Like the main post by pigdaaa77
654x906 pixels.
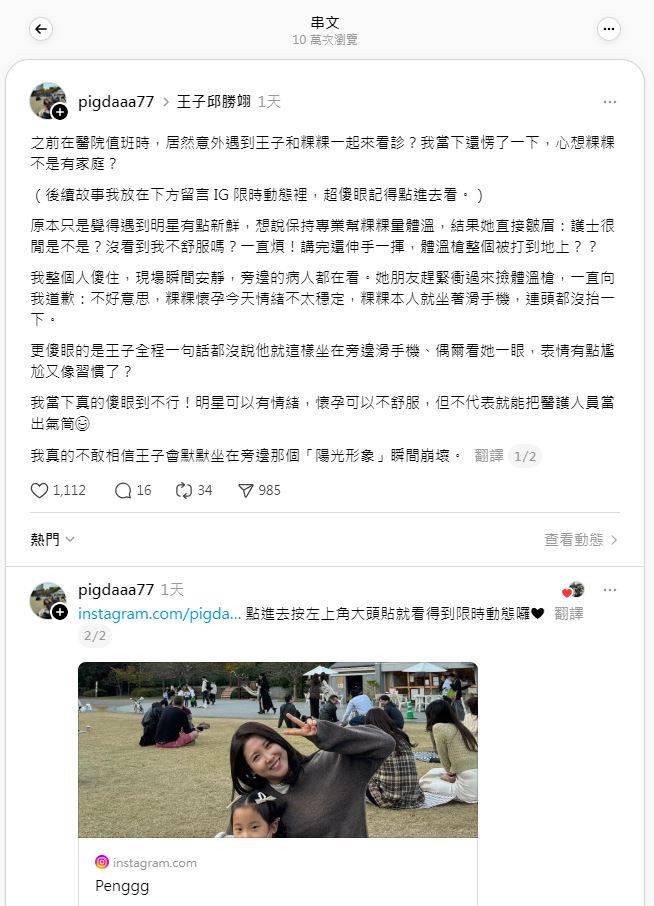(x=40, y=490)
